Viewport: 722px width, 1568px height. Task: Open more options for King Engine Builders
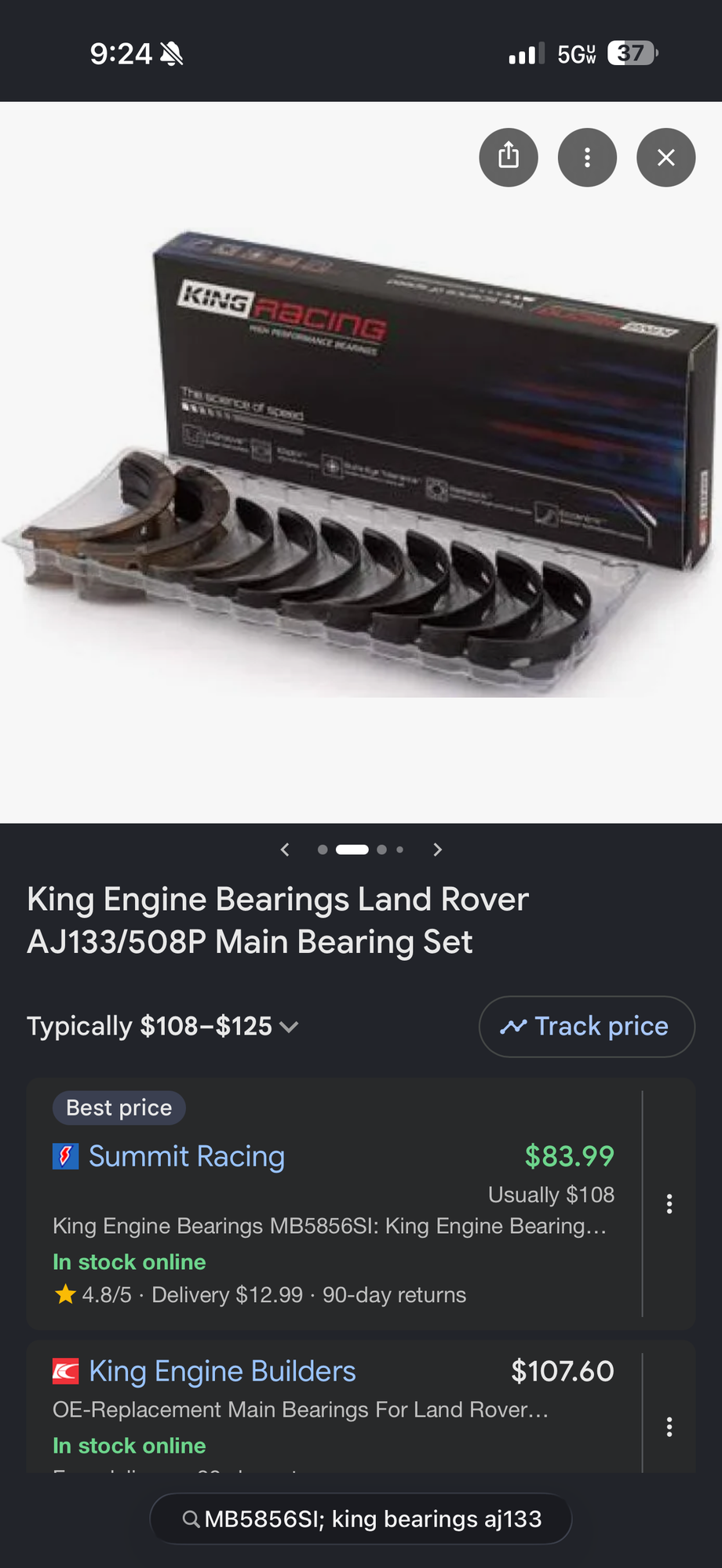click(x=669, y=1427)
